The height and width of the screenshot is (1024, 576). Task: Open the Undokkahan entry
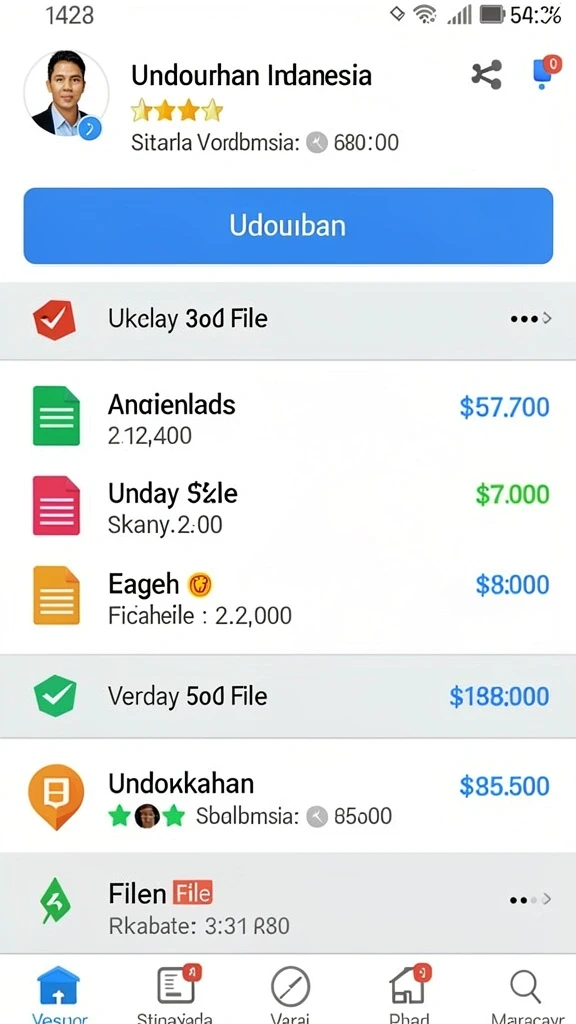288,797
